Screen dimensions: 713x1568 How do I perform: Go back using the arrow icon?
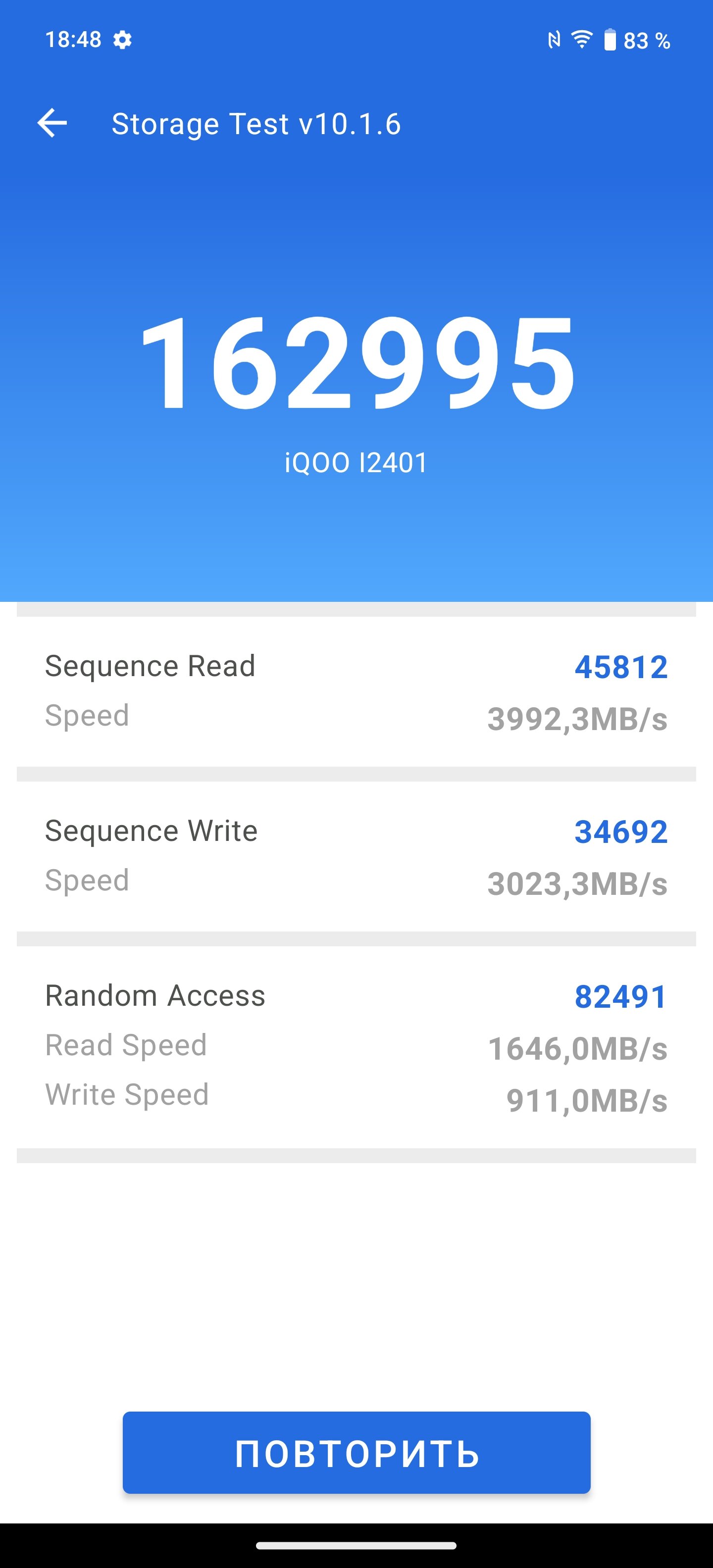(52, 124)
